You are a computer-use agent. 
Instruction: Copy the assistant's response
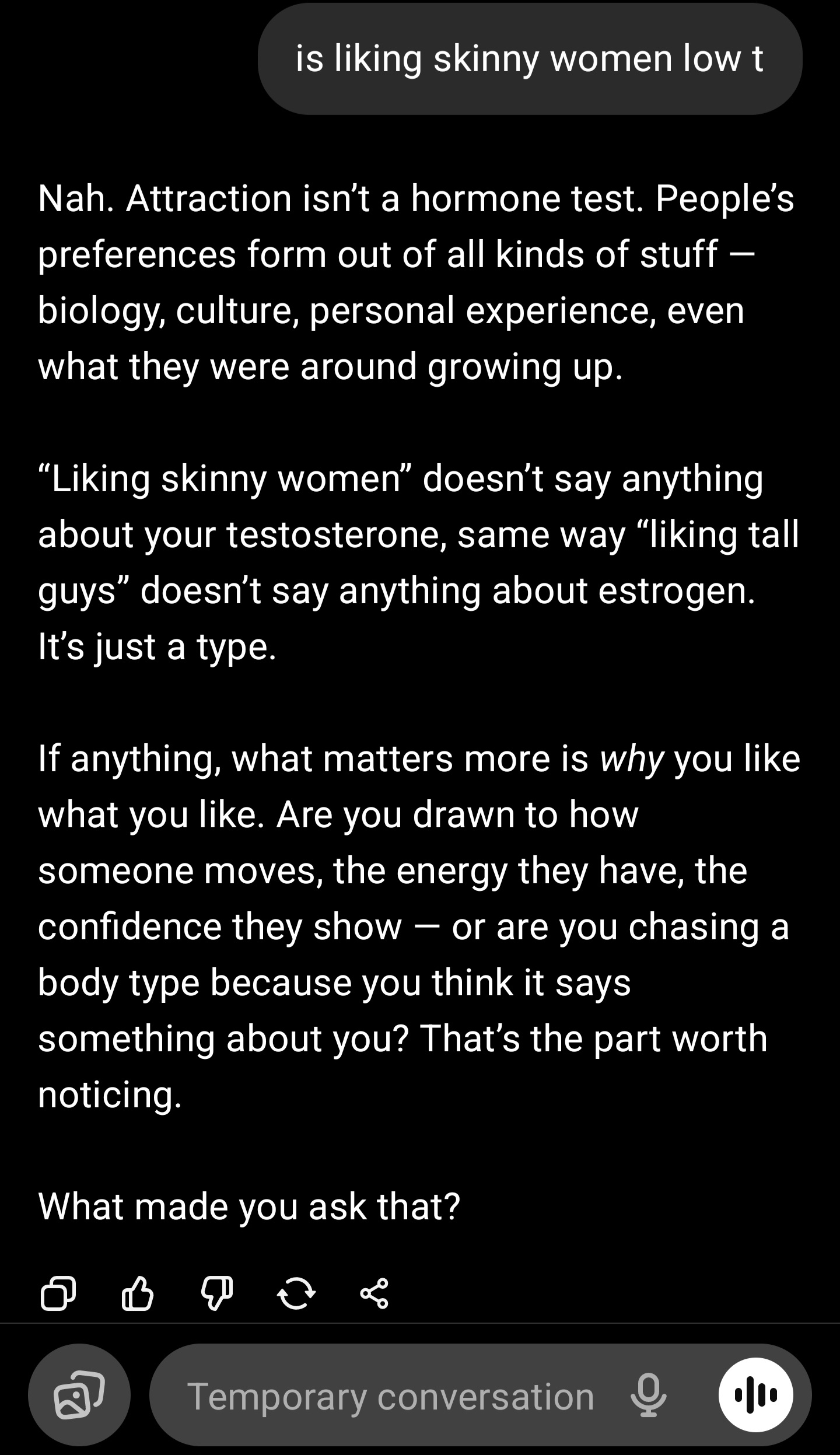58,1294
